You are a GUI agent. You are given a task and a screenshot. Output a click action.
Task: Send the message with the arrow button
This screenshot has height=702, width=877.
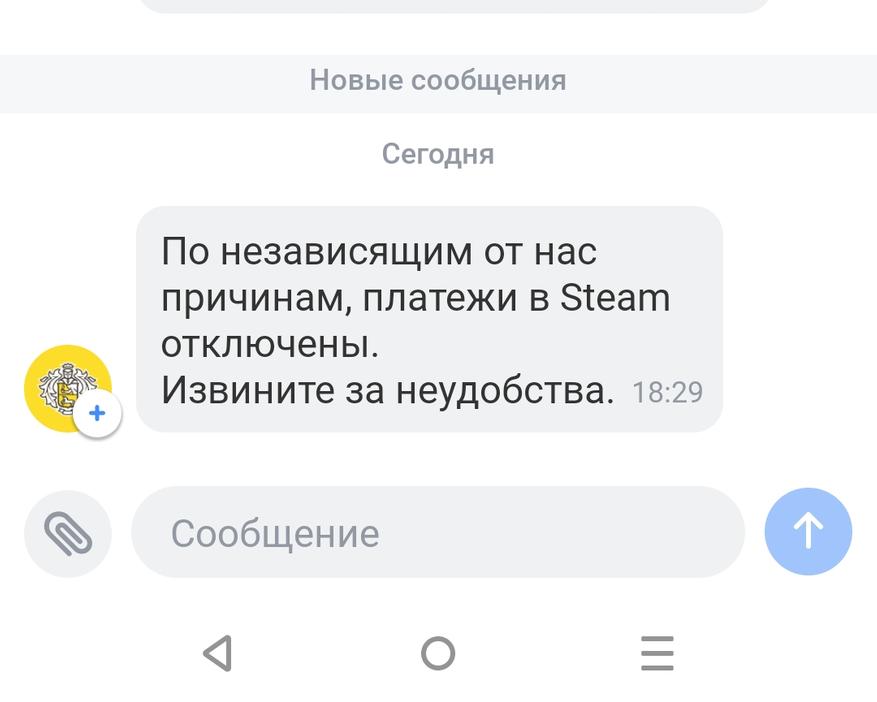pos(808,532)
